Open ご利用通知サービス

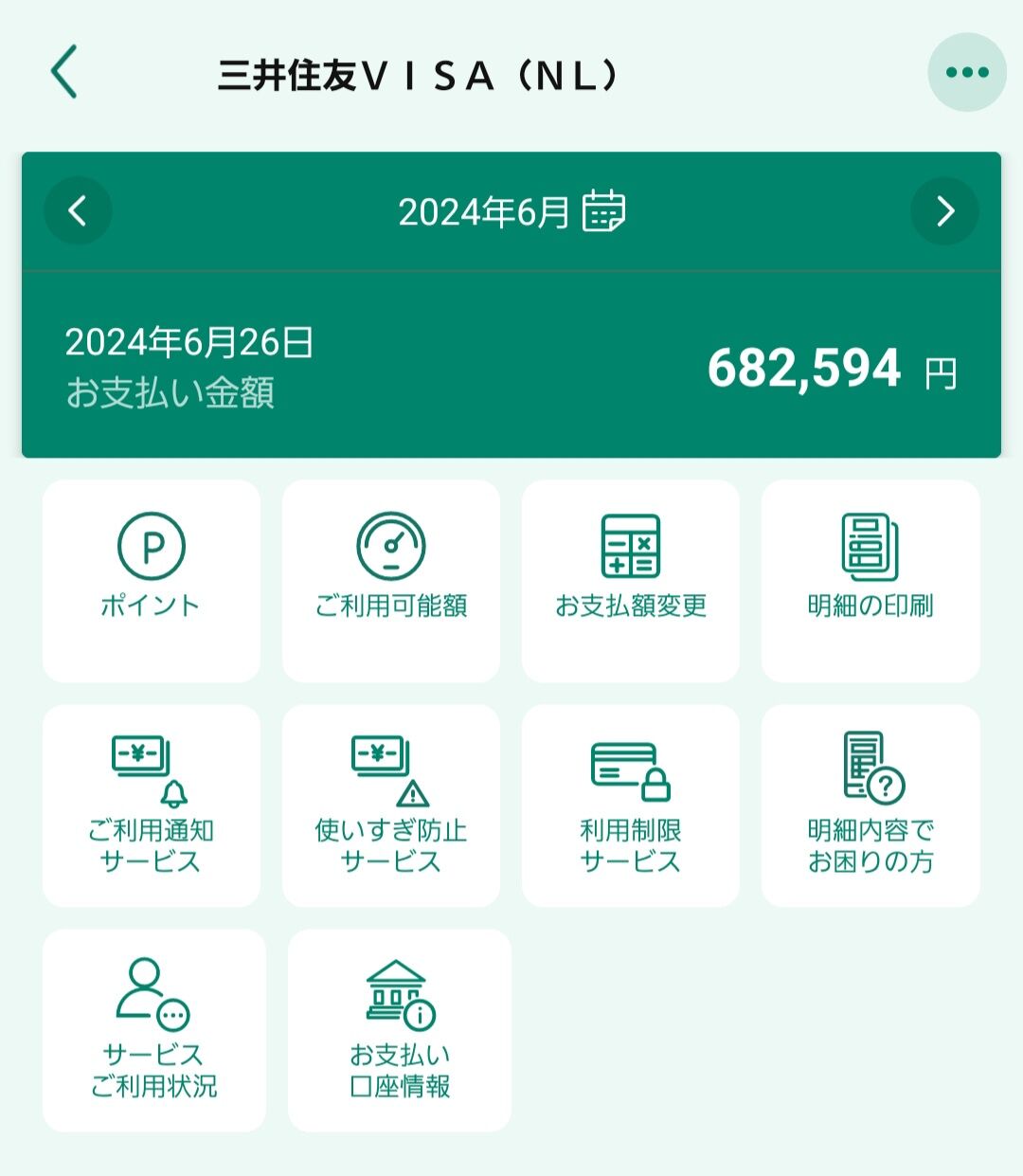click(x=152, y=805)
